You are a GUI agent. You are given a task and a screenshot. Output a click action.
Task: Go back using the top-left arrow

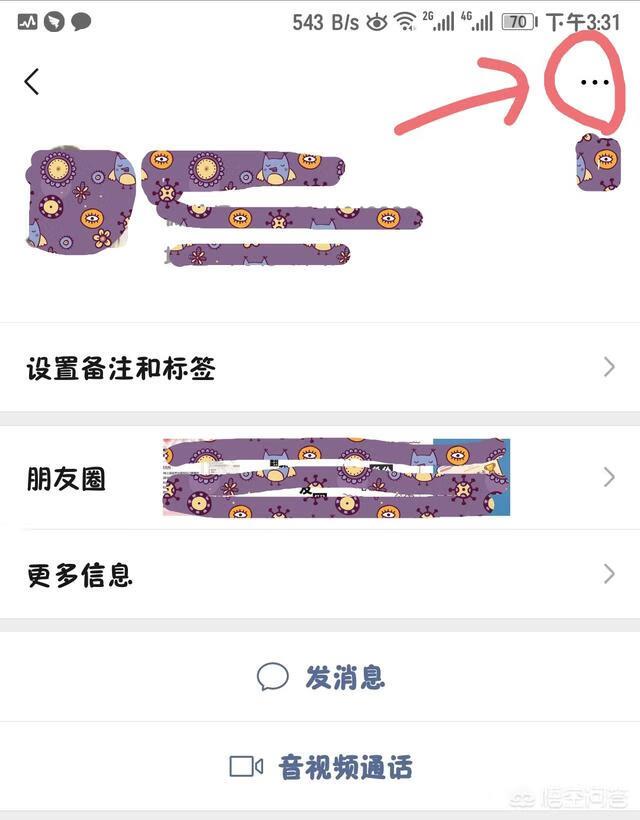[x=32, y=82]
